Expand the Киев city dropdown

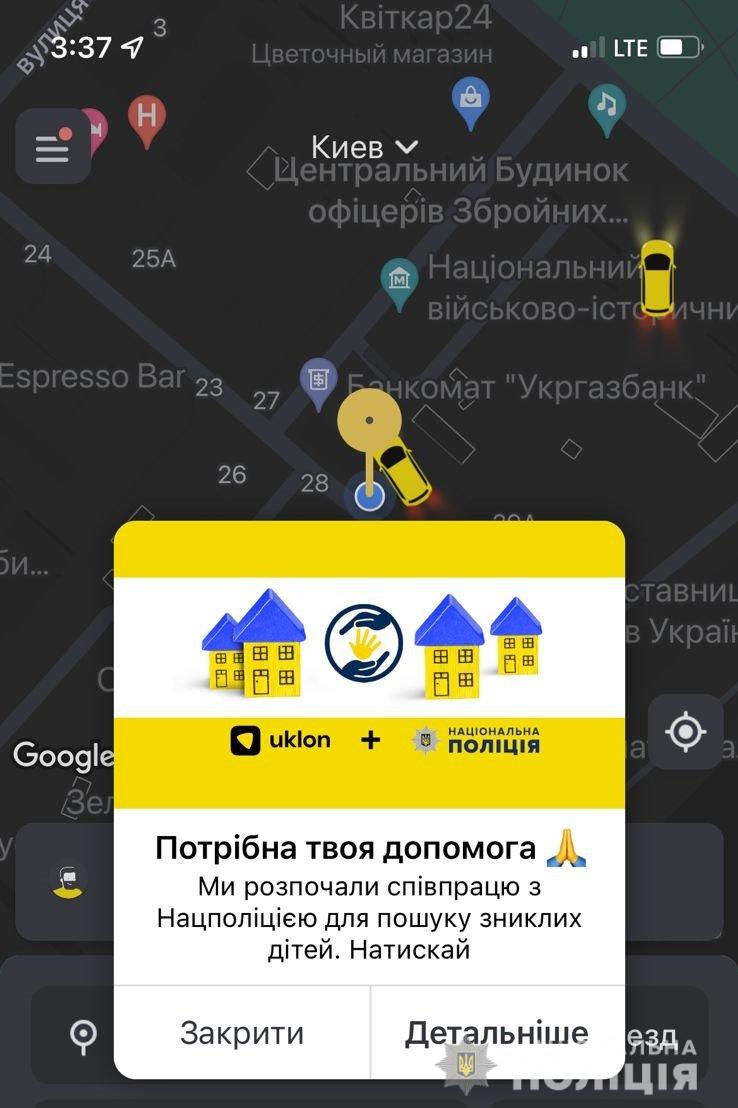364,148
